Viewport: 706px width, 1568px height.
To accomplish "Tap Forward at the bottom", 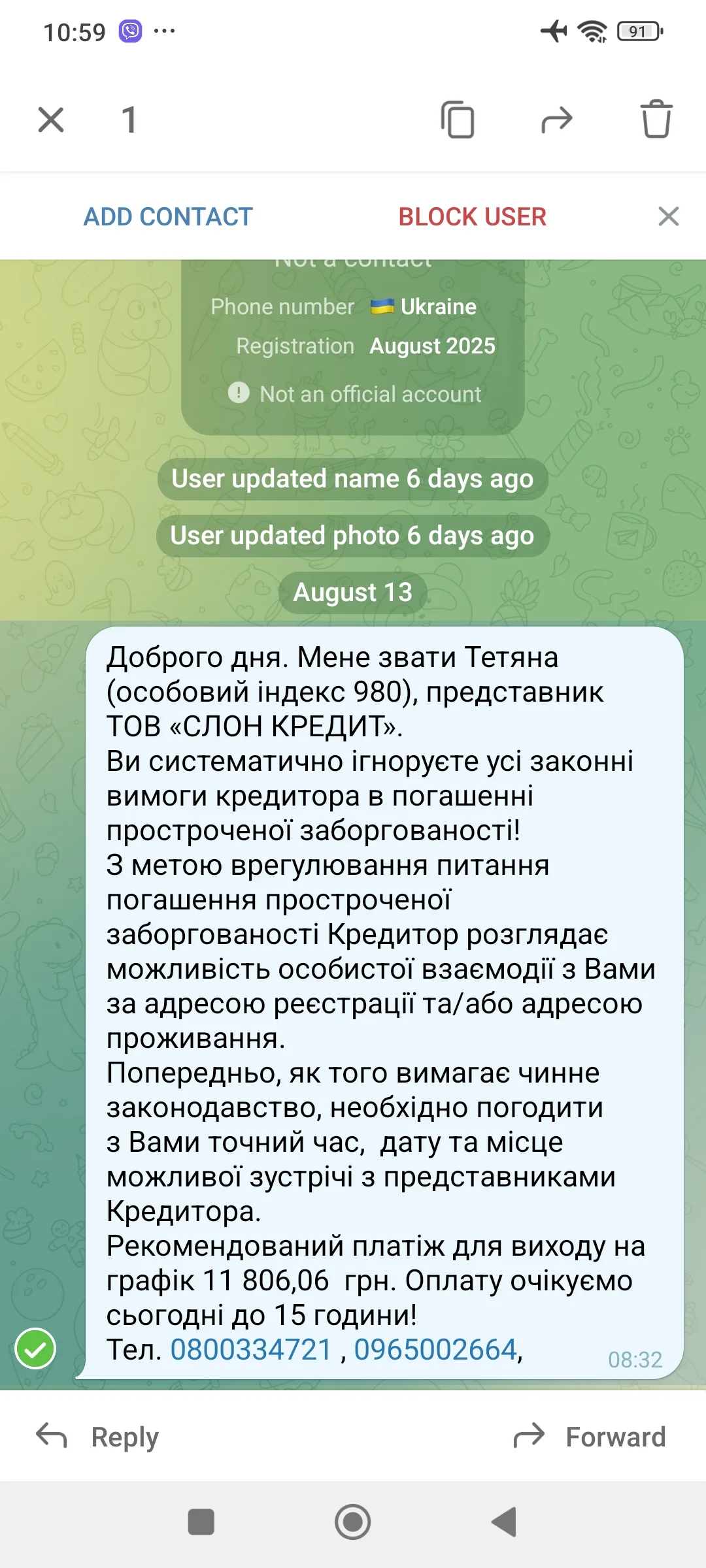I will pyautogui.click(x=590, y=1437).
